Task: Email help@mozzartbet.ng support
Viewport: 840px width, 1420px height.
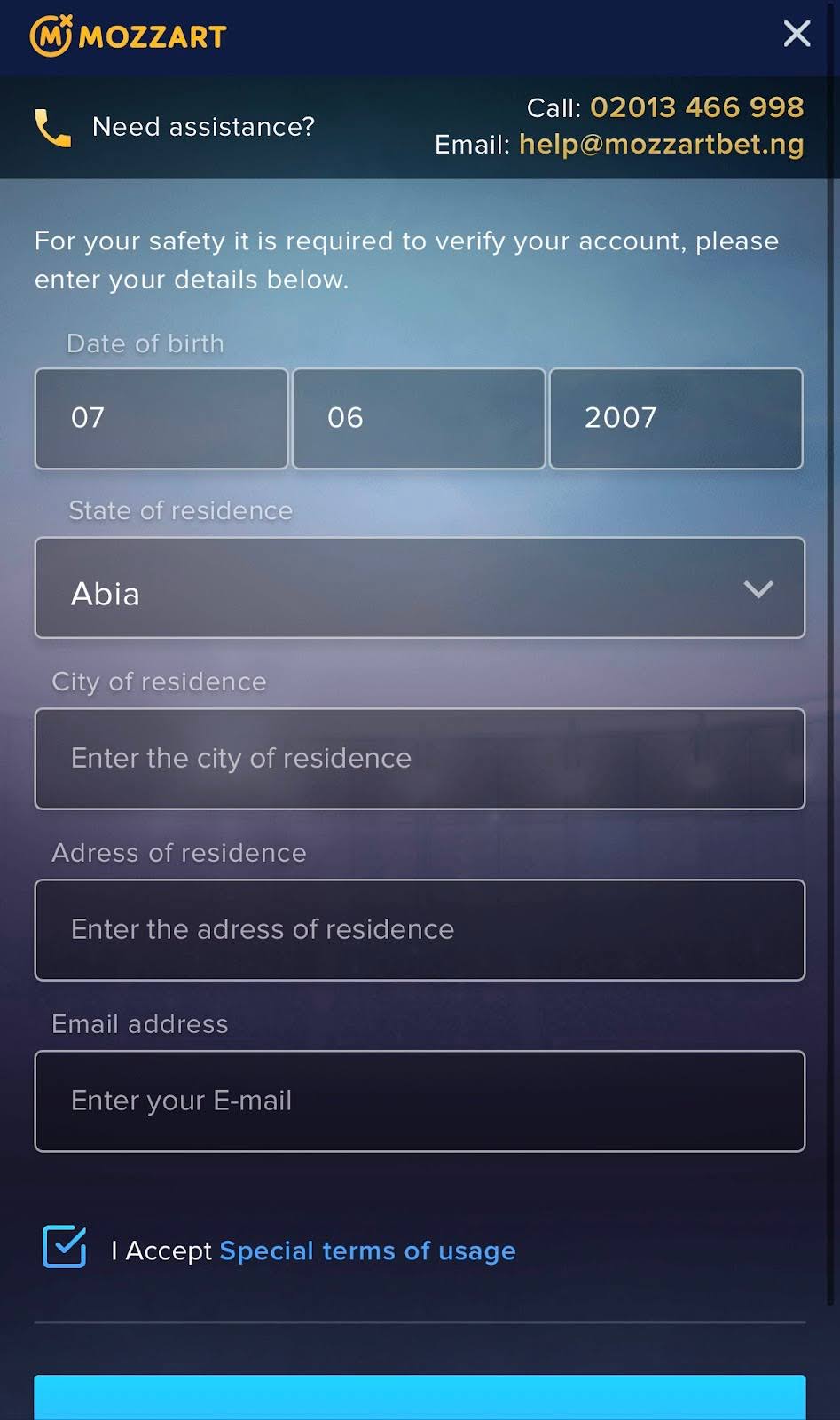Action: (661, 144)
